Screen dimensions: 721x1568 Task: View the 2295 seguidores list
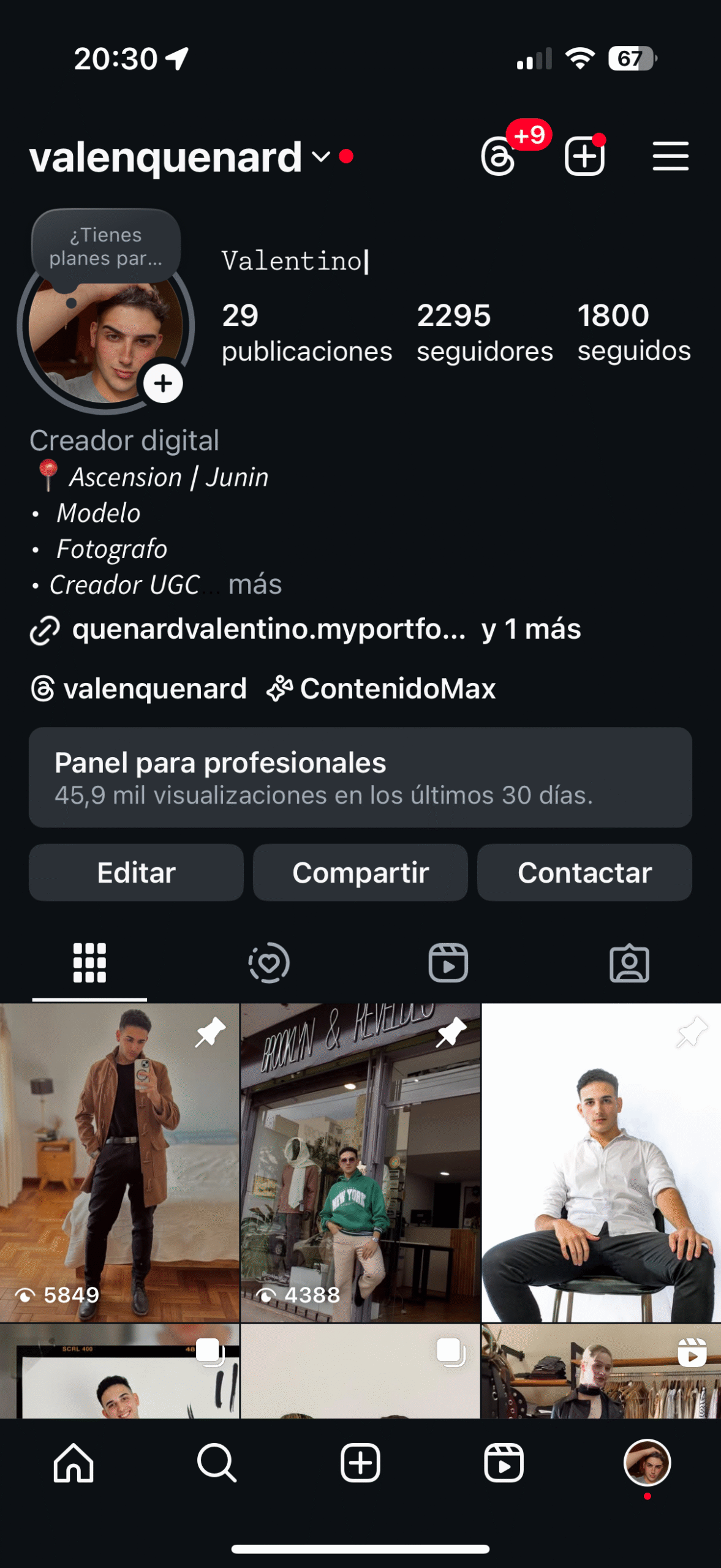tap(484, 333)
